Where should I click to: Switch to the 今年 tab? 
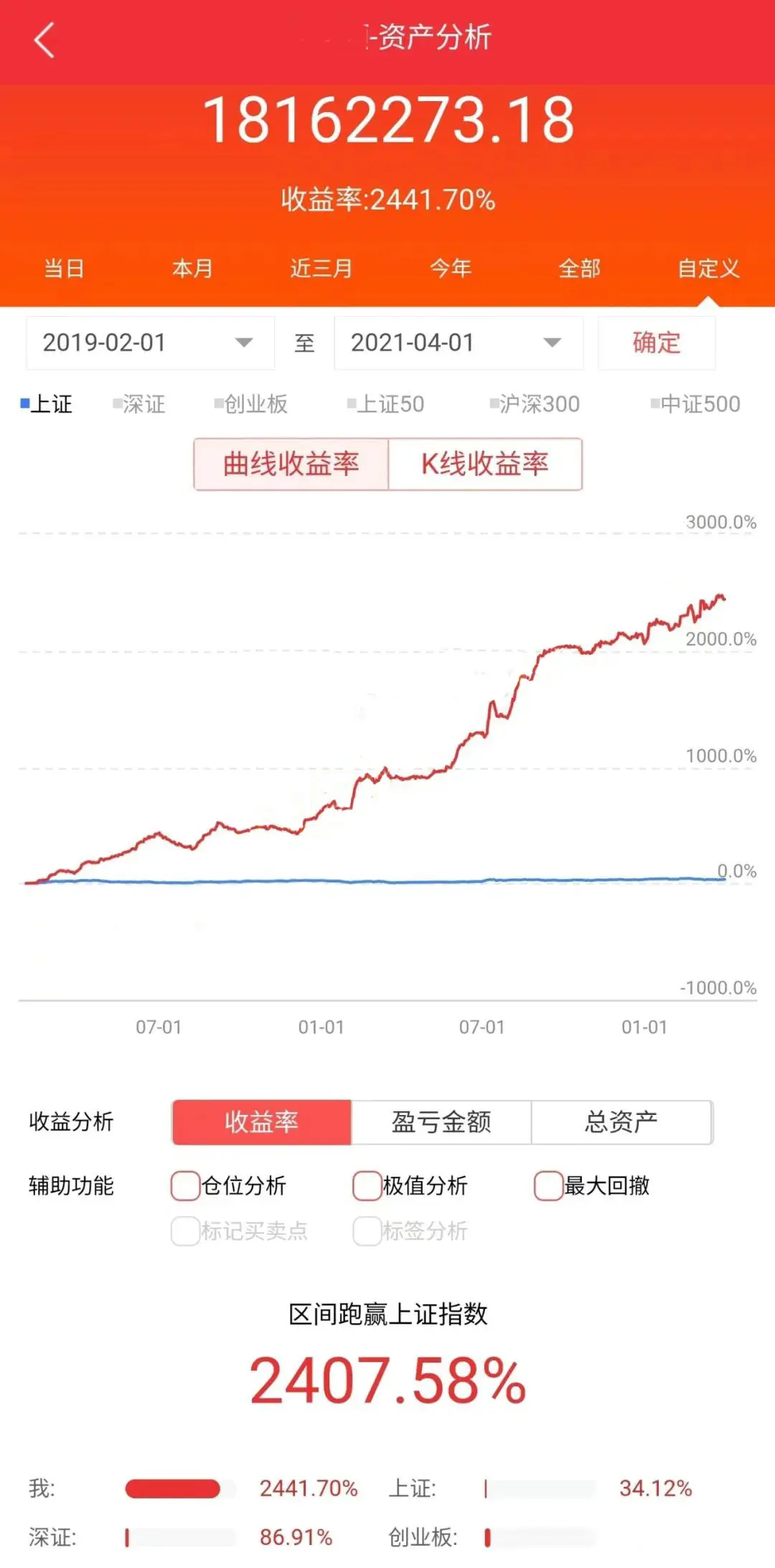pos(451,269)
